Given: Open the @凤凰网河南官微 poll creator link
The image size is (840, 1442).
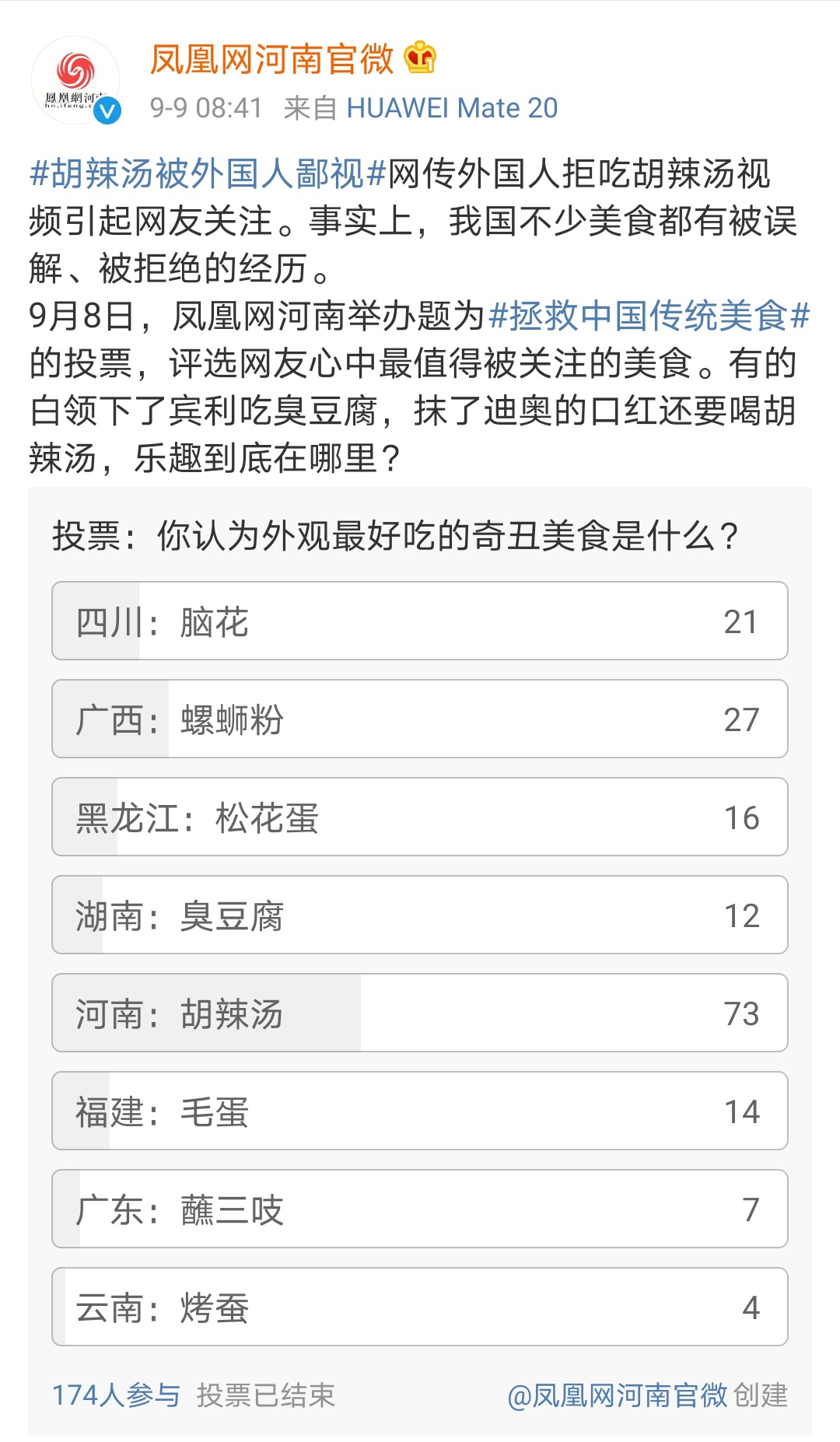Looking at the screenshot, I should (x=618, y=1395).
